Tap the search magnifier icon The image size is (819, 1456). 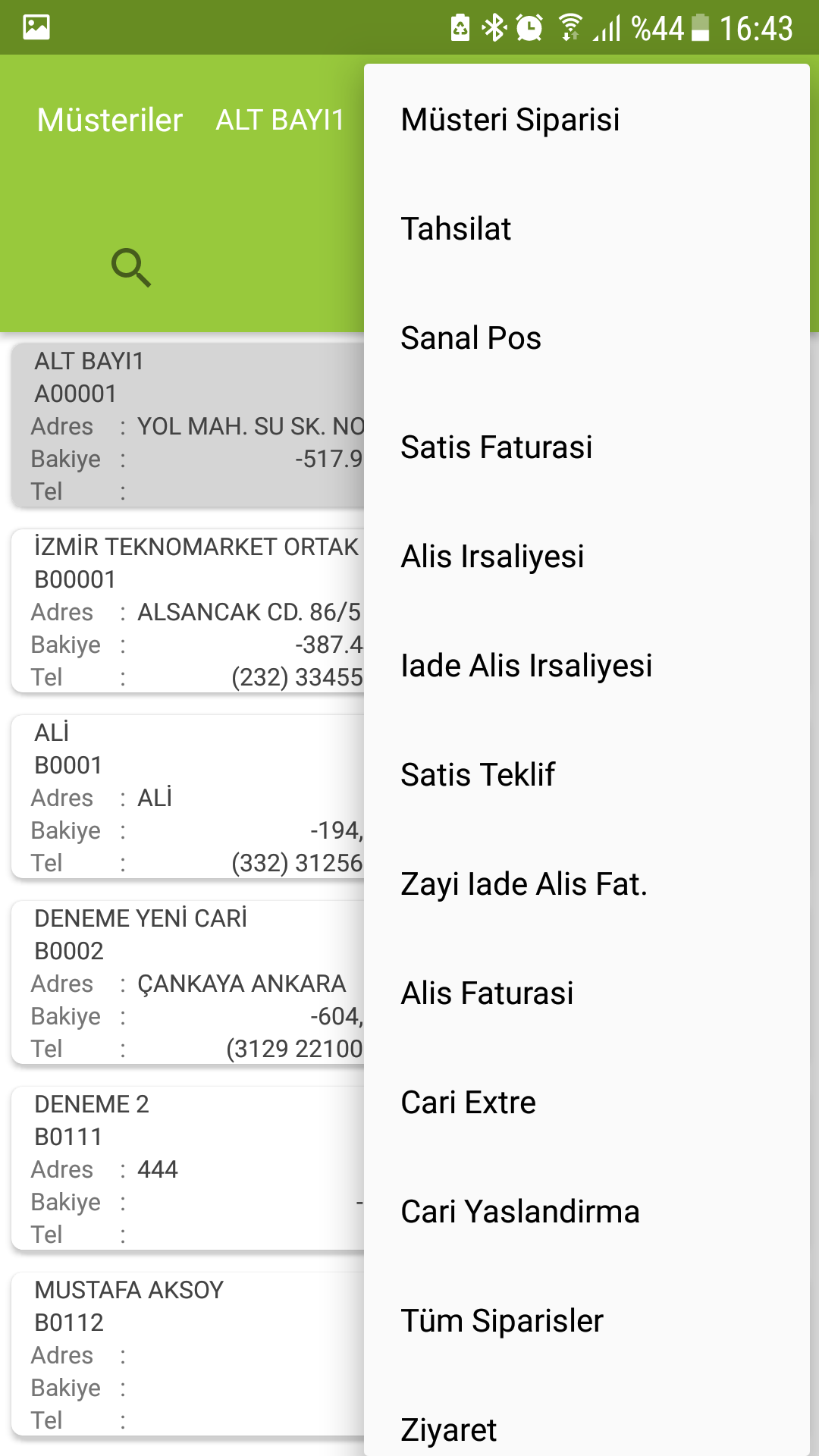[x=131, y=268]
